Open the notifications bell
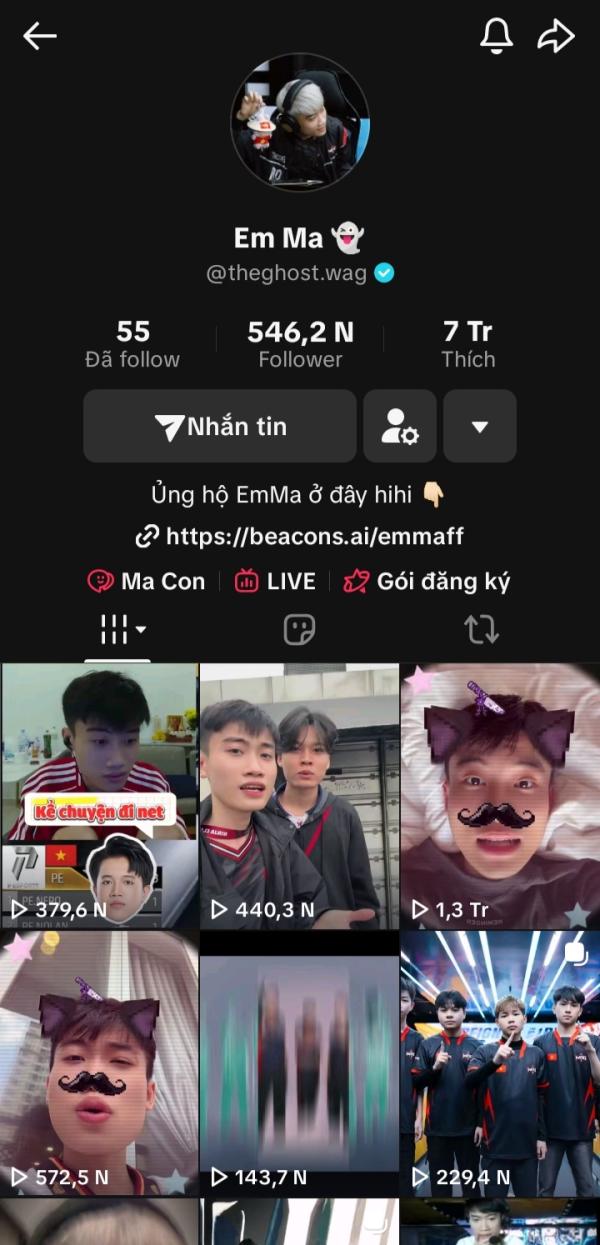 (496, 36)
